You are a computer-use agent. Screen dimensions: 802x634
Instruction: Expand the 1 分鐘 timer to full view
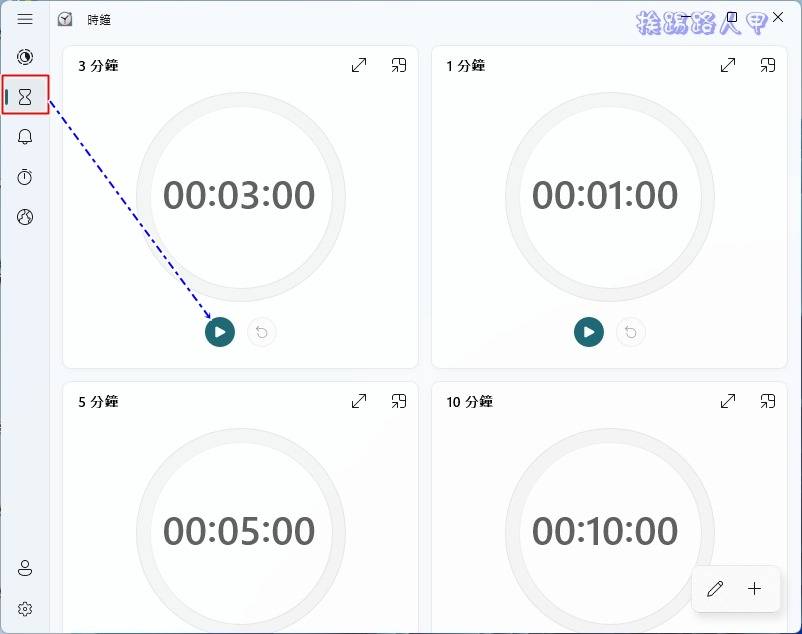(x=728, y=65)
